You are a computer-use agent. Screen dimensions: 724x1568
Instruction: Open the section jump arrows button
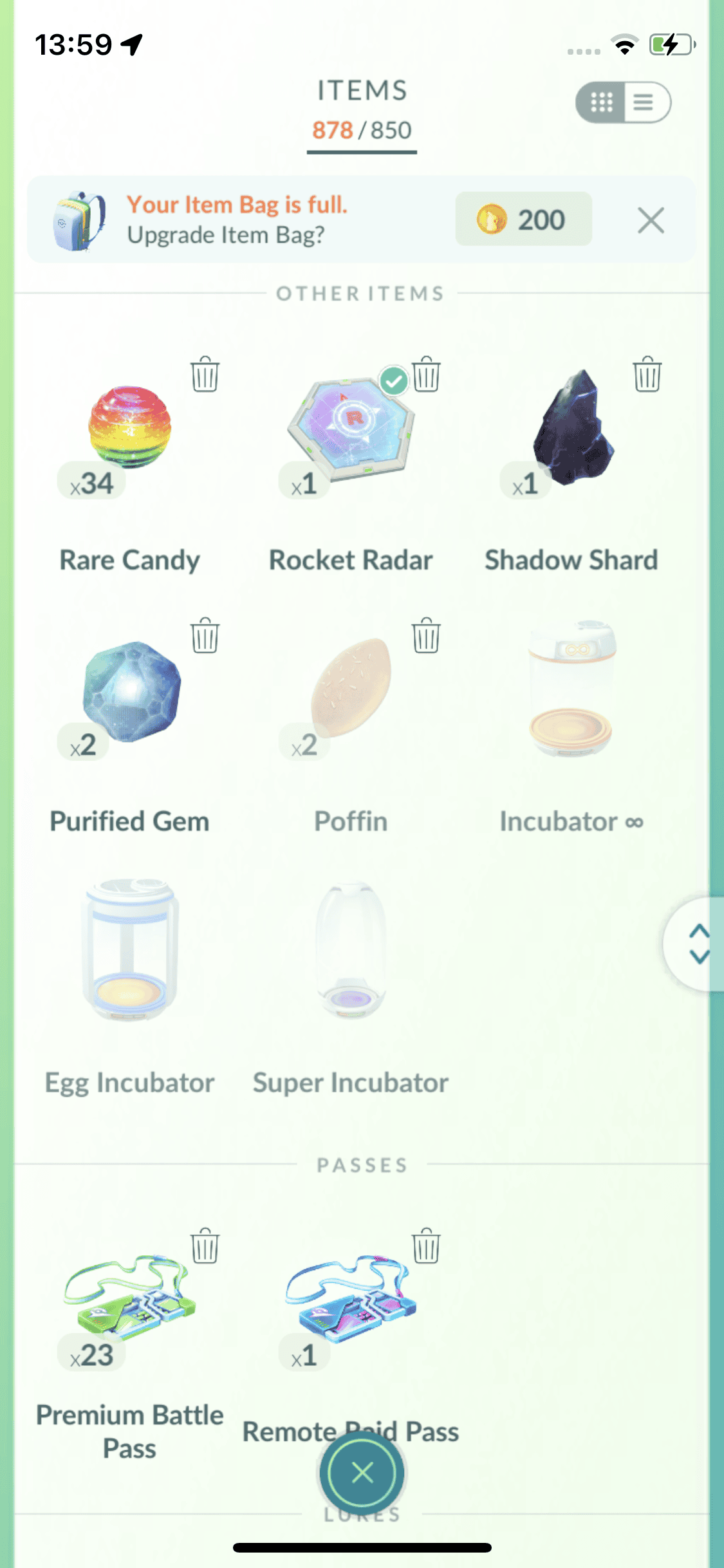(698, 944)
